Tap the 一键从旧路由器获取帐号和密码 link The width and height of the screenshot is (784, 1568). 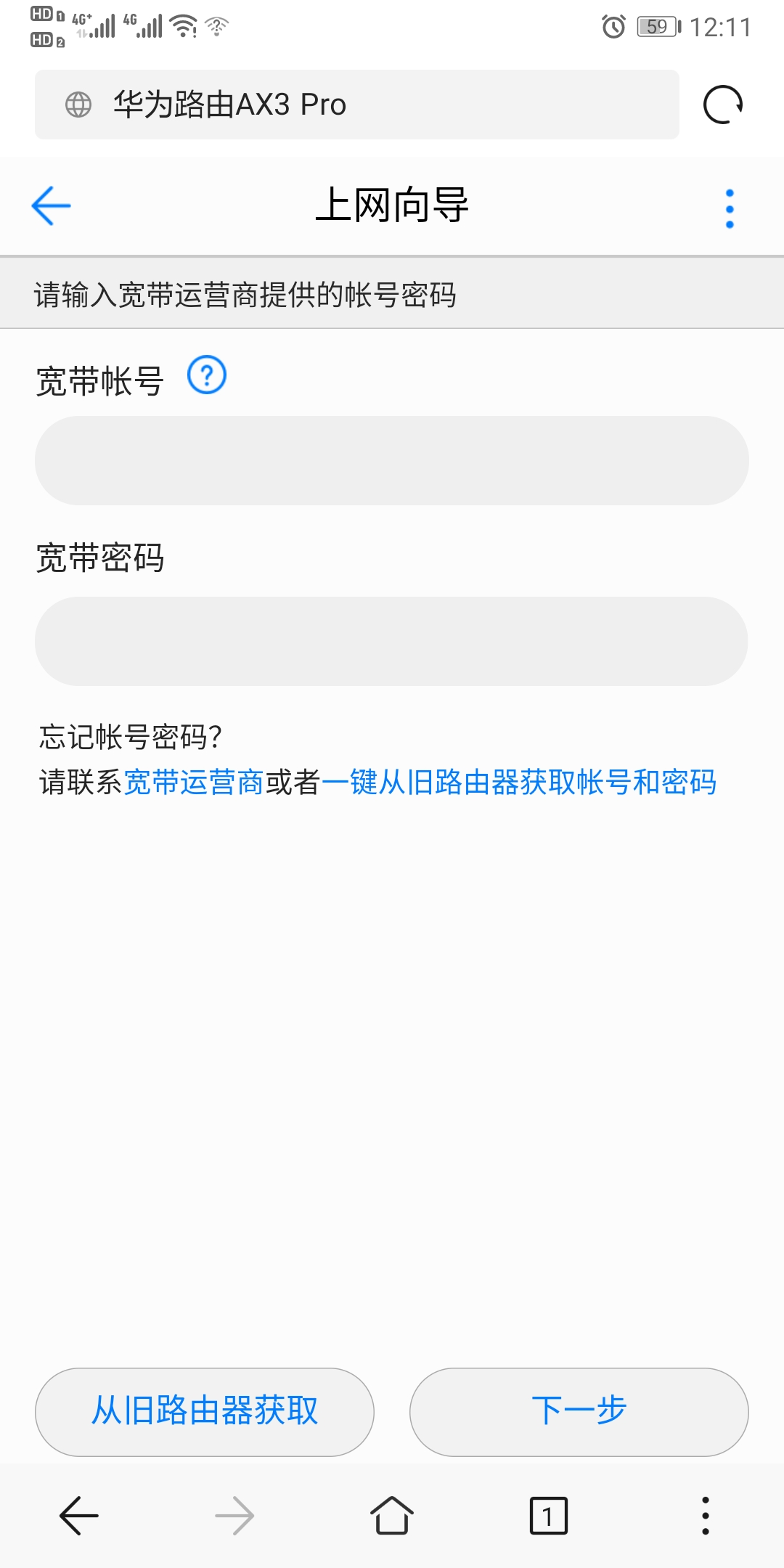point(519,782)
